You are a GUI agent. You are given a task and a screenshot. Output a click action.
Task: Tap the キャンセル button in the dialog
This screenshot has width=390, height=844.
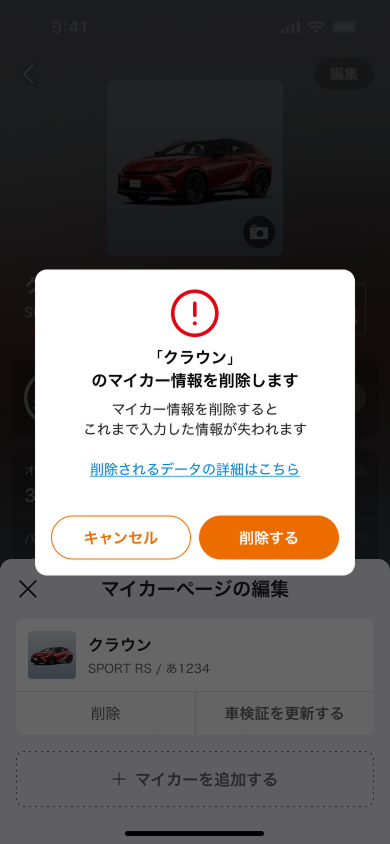pos(121,537)
